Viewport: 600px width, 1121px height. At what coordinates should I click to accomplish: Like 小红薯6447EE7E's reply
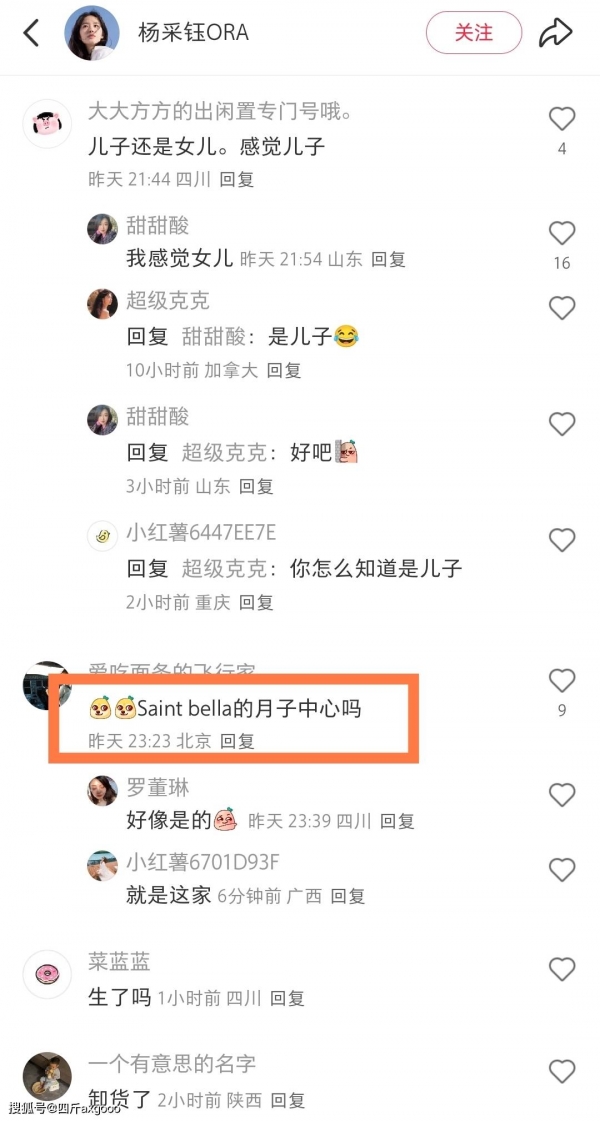[x=562, y=540]
